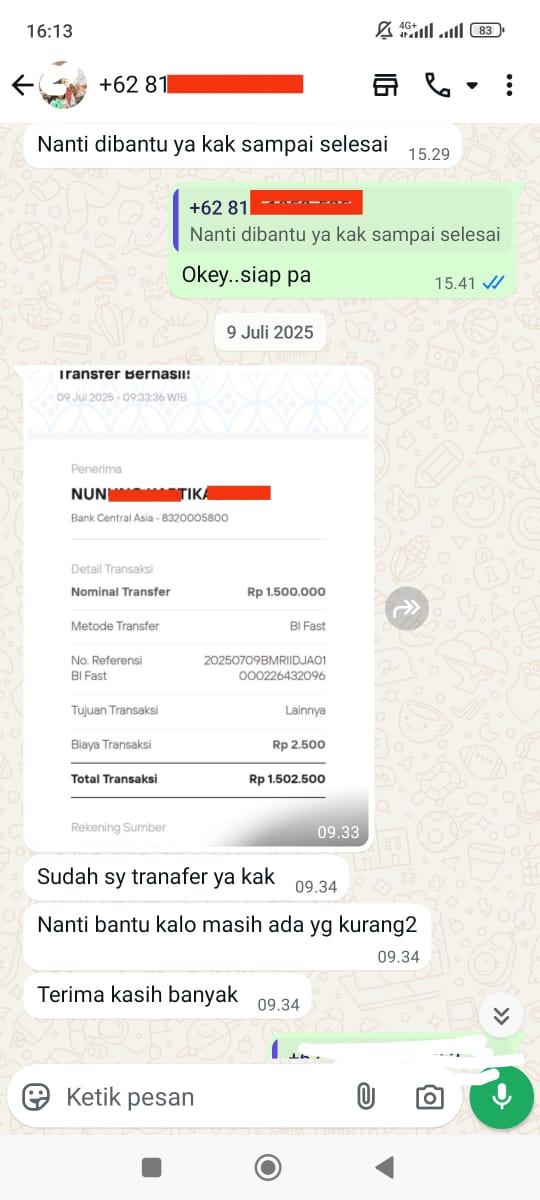
Task: Open recent apps from navigation bar
Action: point(151,1167)
